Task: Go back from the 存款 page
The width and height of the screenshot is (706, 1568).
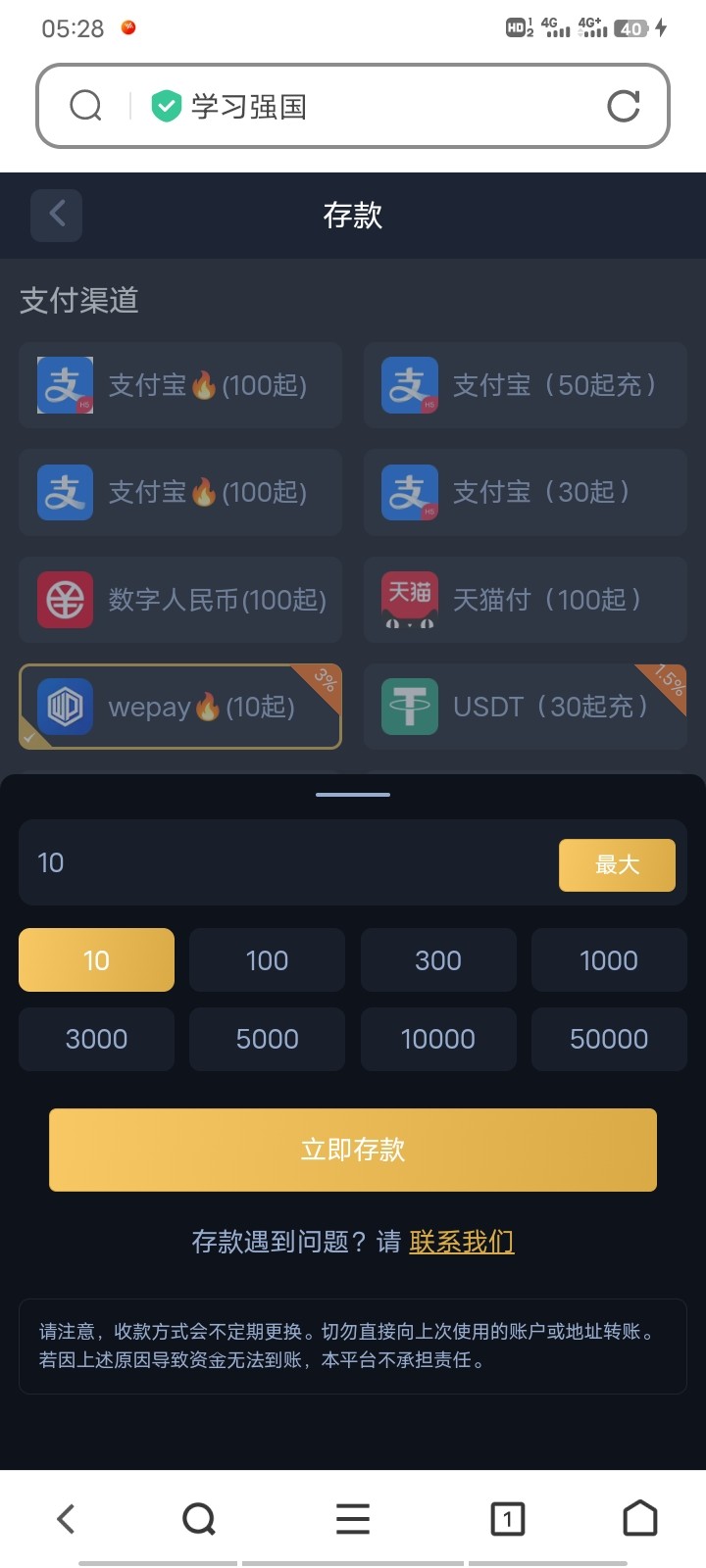Action: click(56, 215)
